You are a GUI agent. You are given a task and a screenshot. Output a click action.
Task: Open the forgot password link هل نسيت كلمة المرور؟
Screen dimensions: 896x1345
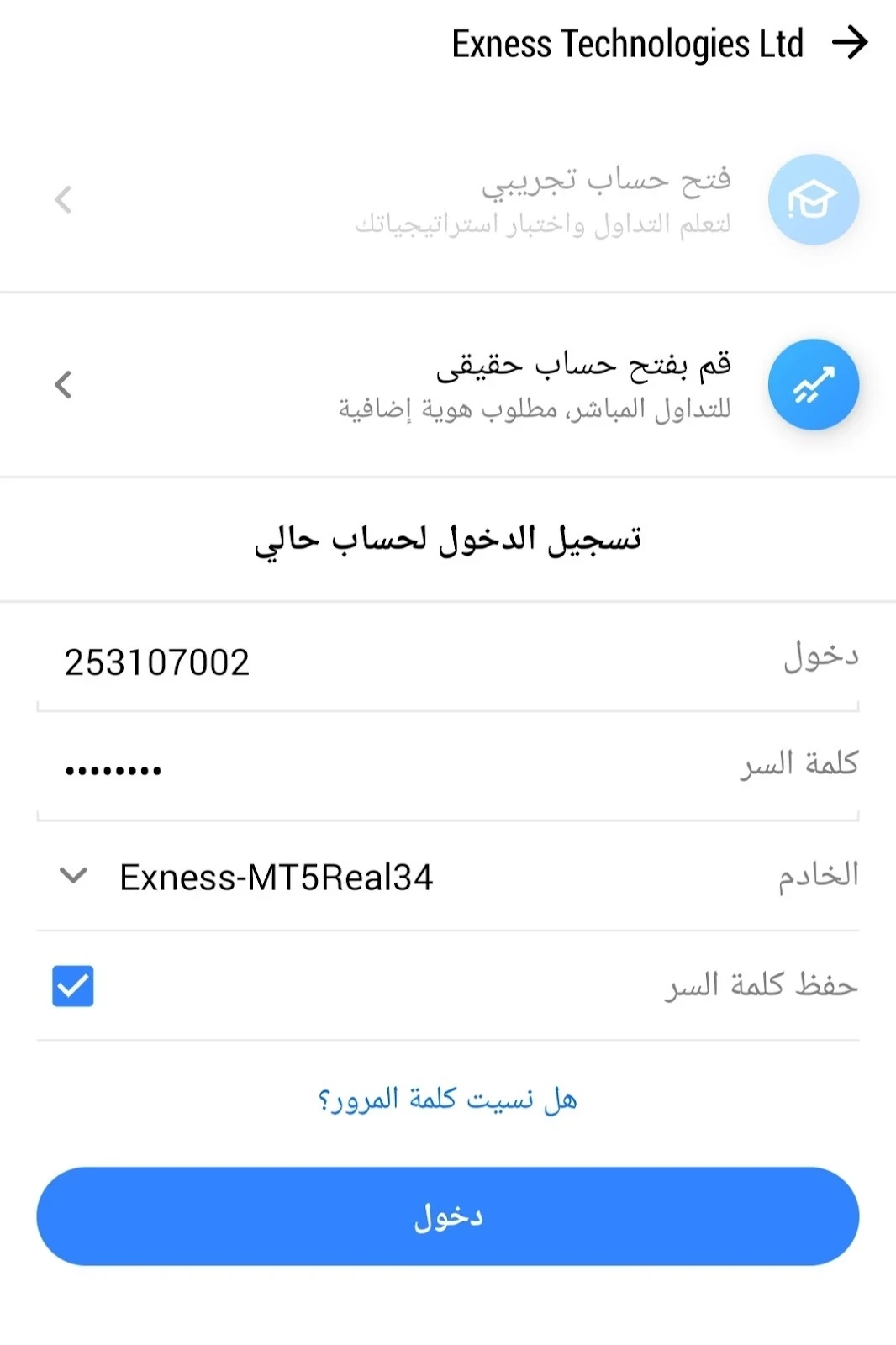448,1097
